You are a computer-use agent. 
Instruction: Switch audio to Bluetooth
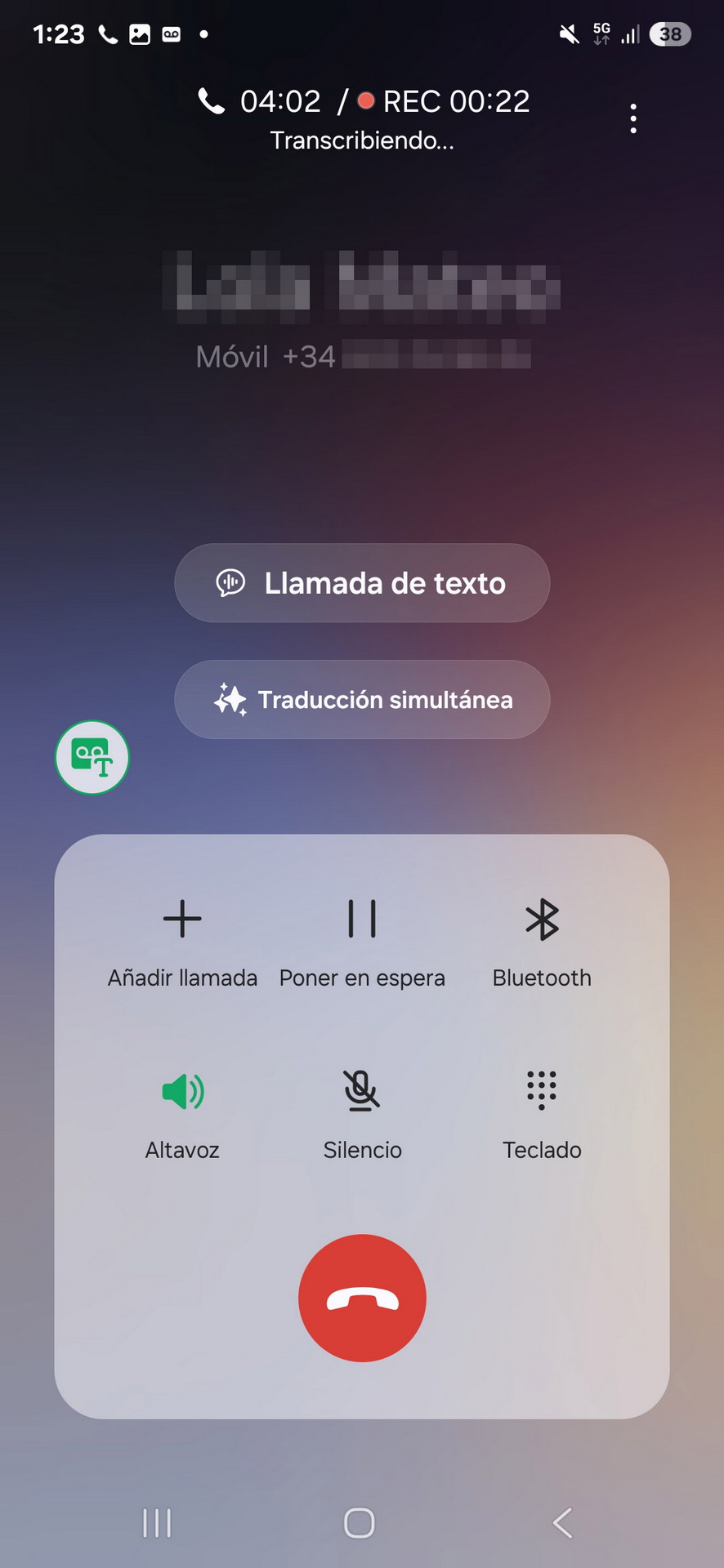(542, 943)
